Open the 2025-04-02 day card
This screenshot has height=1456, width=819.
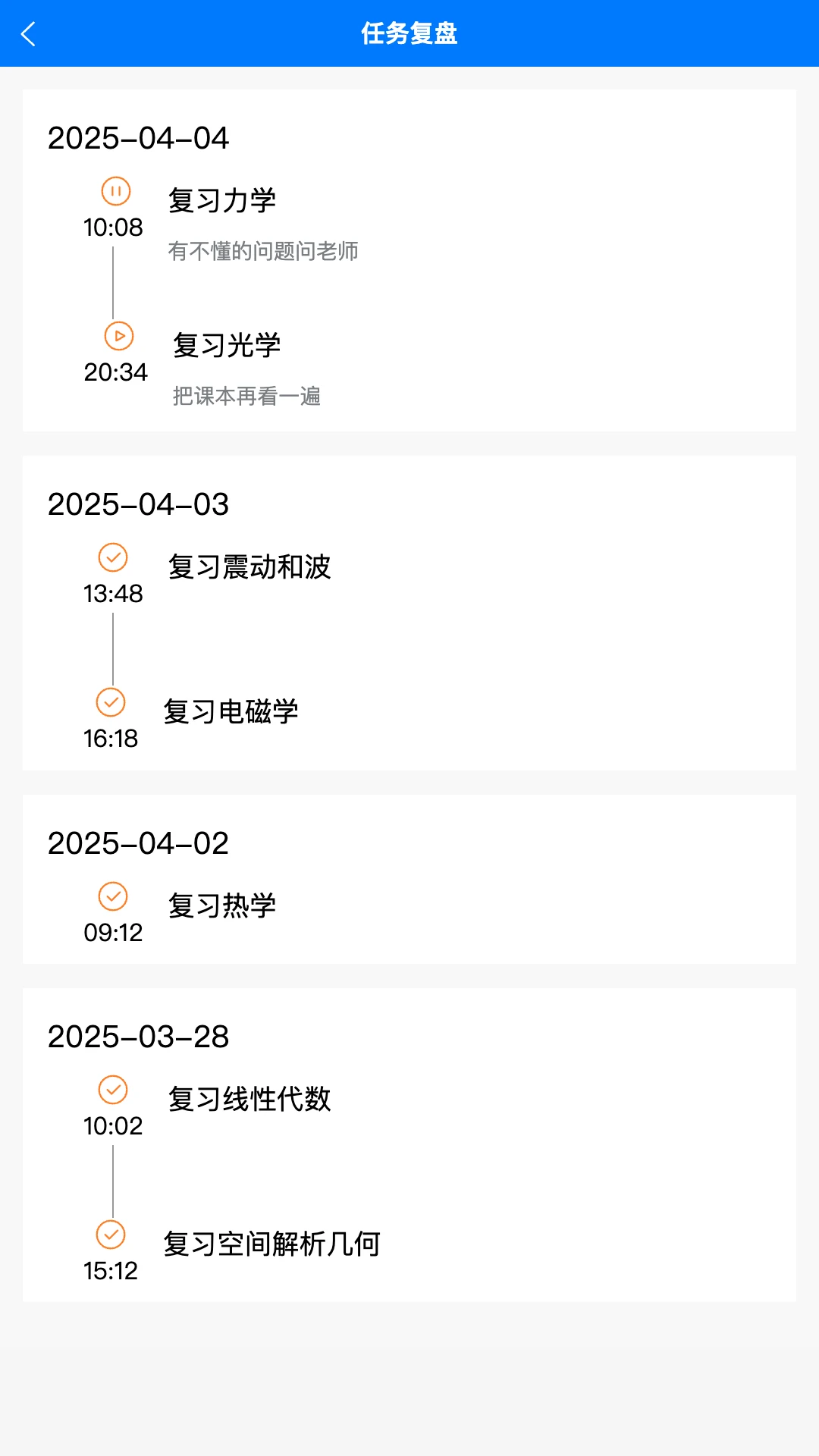click(x=139, y=843)
